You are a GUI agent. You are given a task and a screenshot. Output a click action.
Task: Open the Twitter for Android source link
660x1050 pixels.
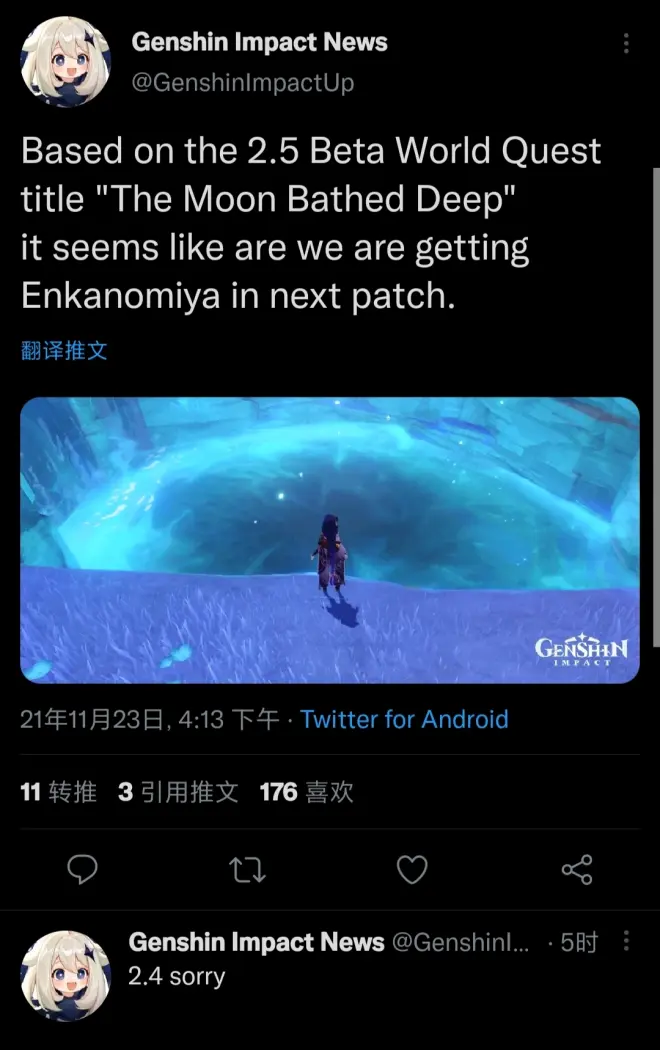point(404,719)
